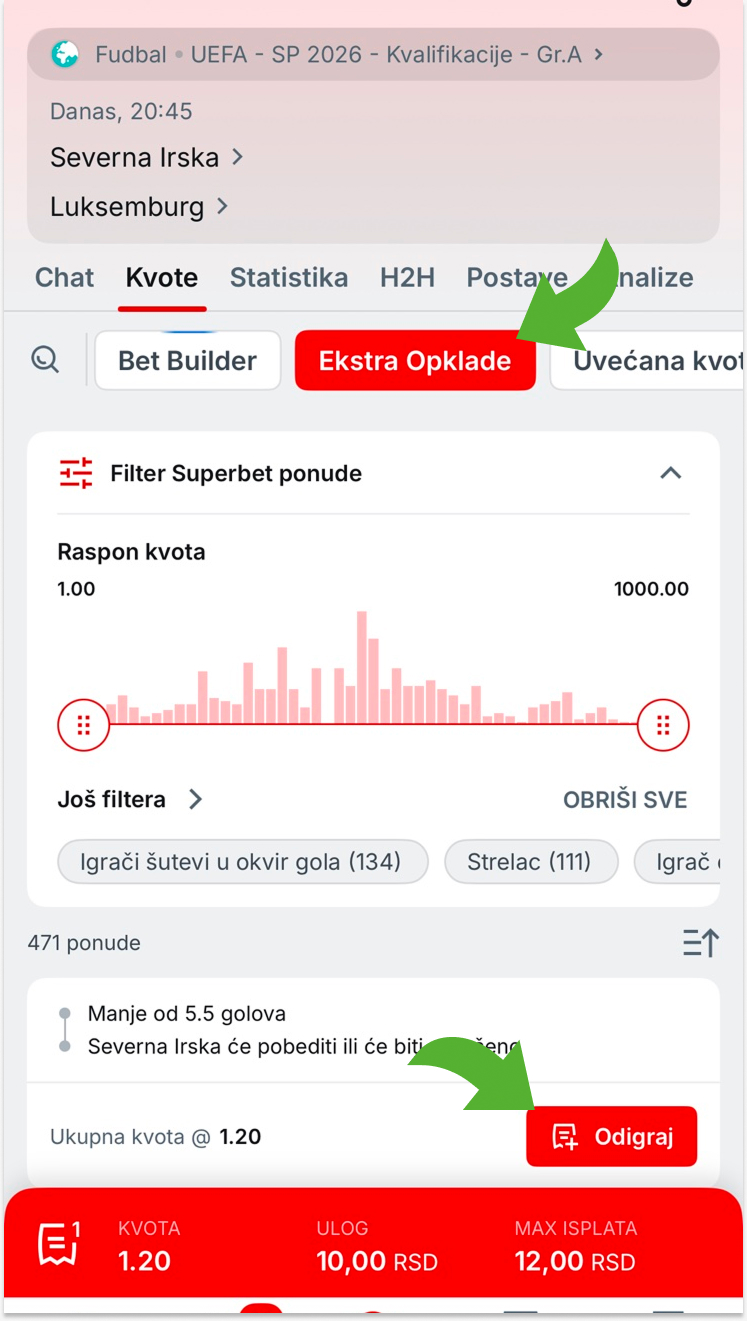Select the Ekstra Opklade chip
747x1321 pixels.
(x=415, y=360)
